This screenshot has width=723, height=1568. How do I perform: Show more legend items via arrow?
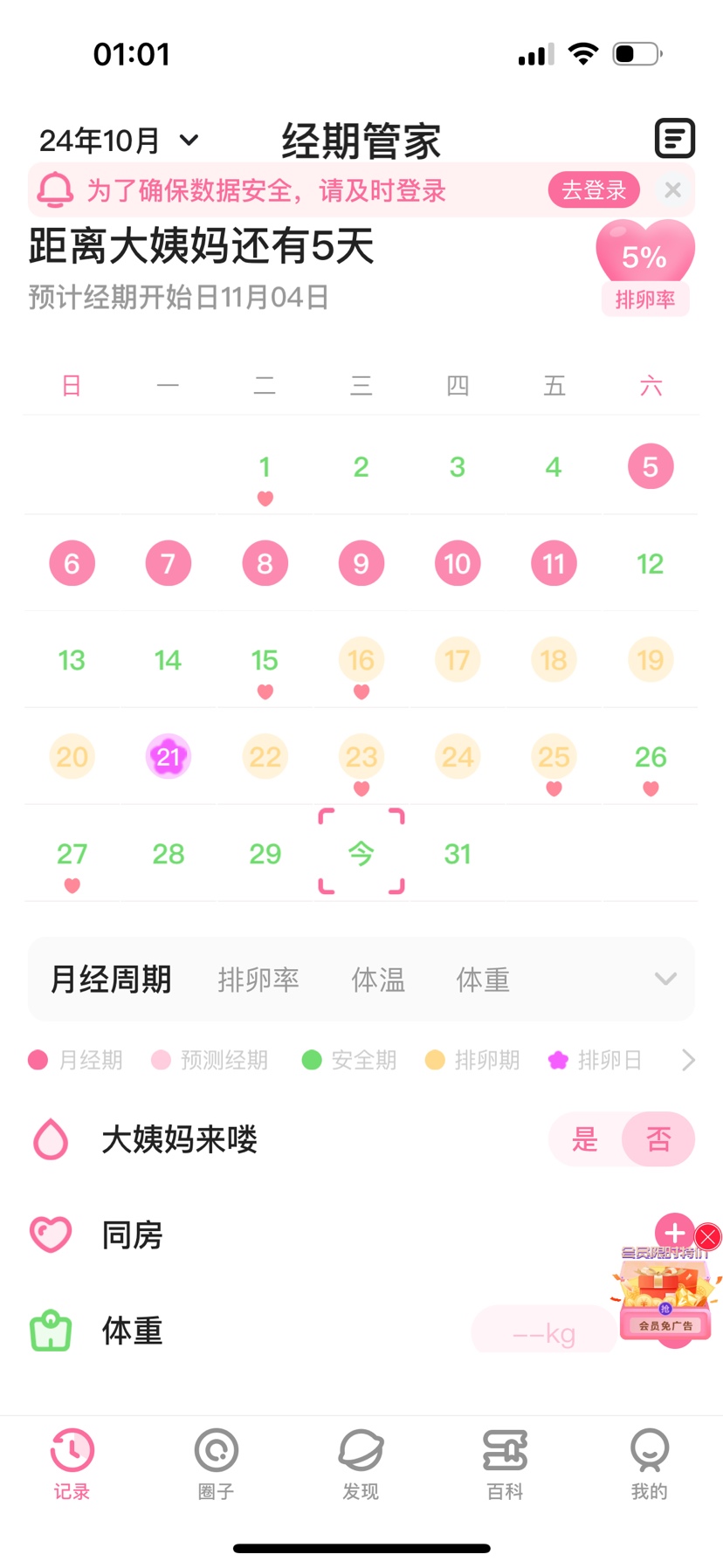(x=688, y=1060)
